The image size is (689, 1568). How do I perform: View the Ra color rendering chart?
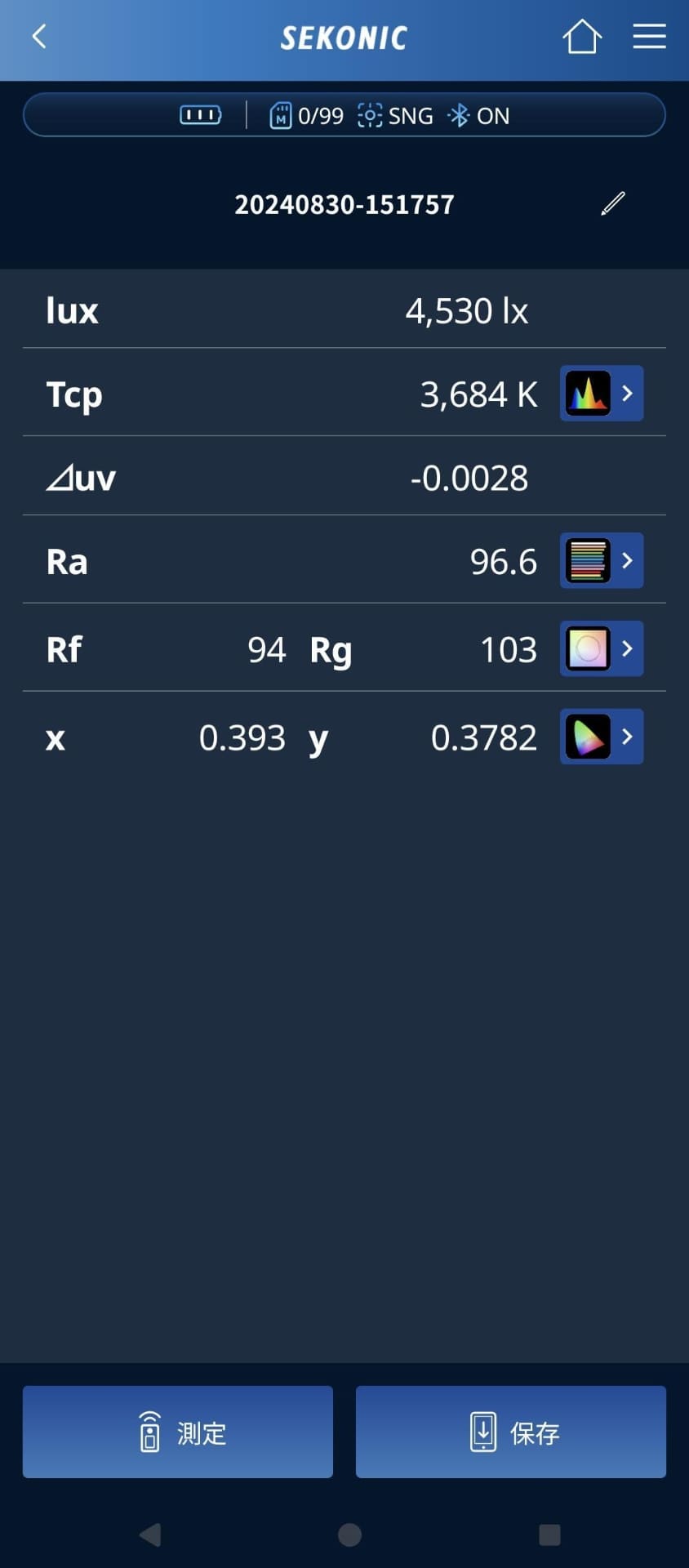click(602, 561)
